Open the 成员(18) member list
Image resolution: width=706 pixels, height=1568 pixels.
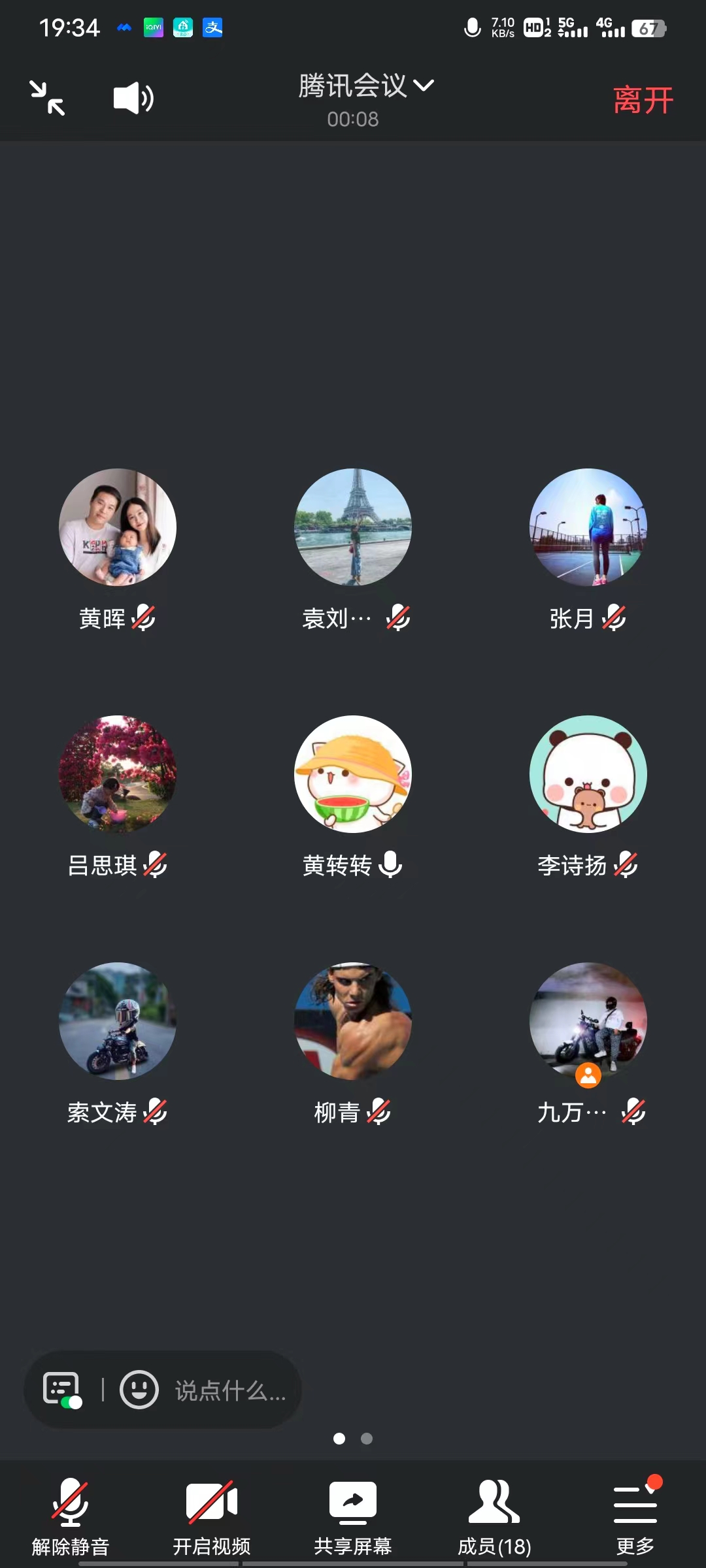(494, 1517)
